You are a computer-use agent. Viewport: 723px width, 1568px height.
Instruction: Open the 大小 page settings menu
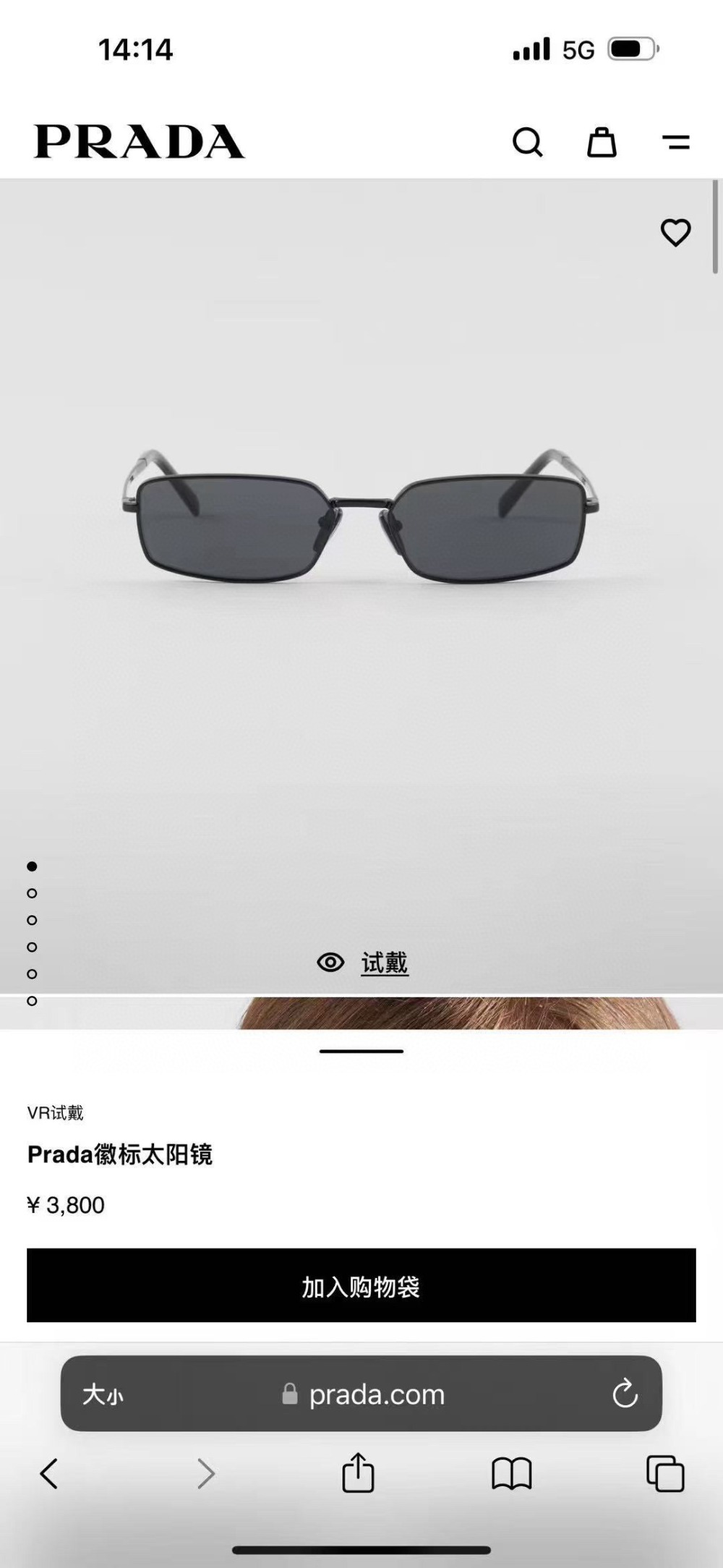click(103, 1394)
